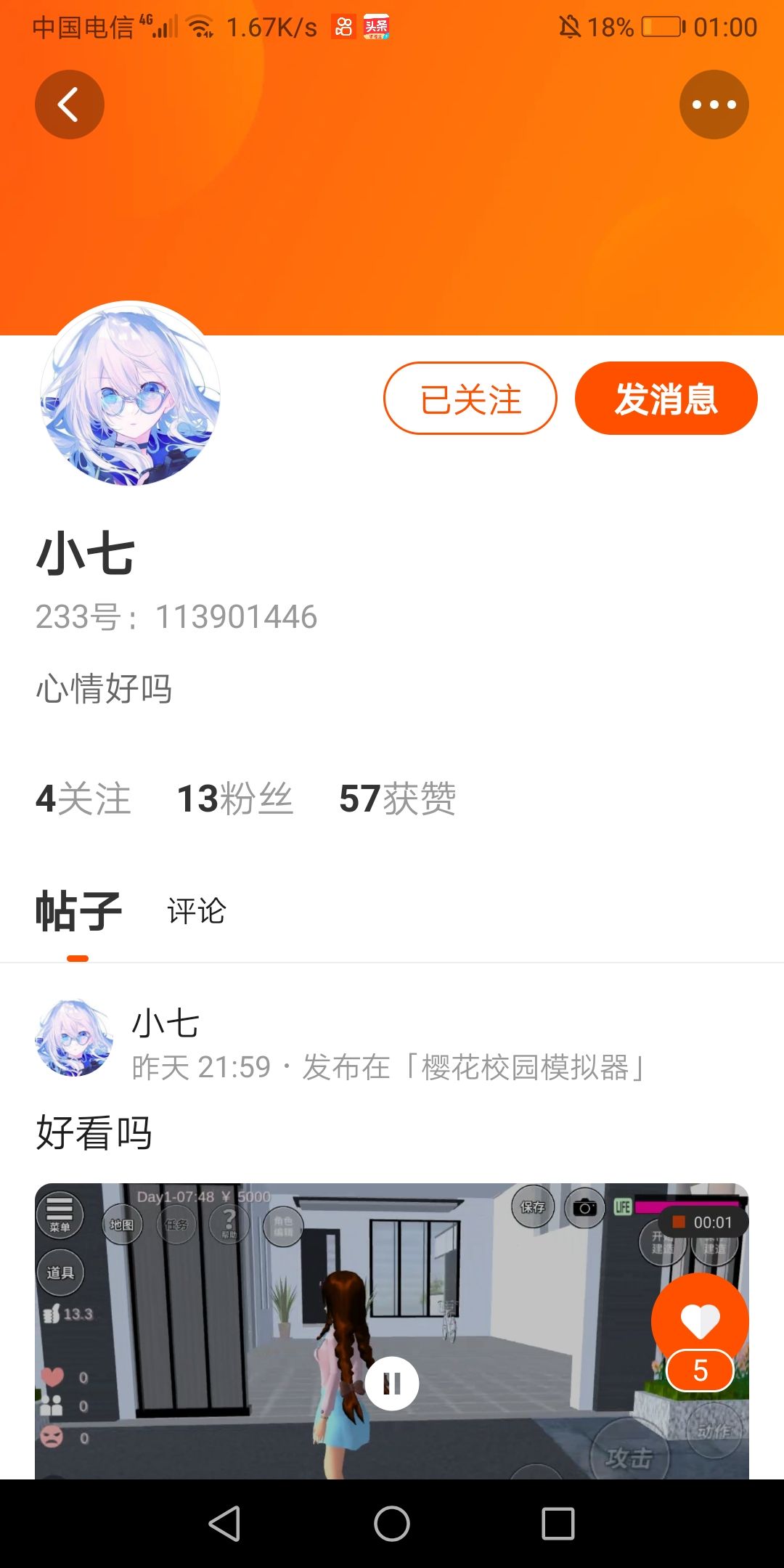Open recent apps from navigation bar

(558, 1523)
